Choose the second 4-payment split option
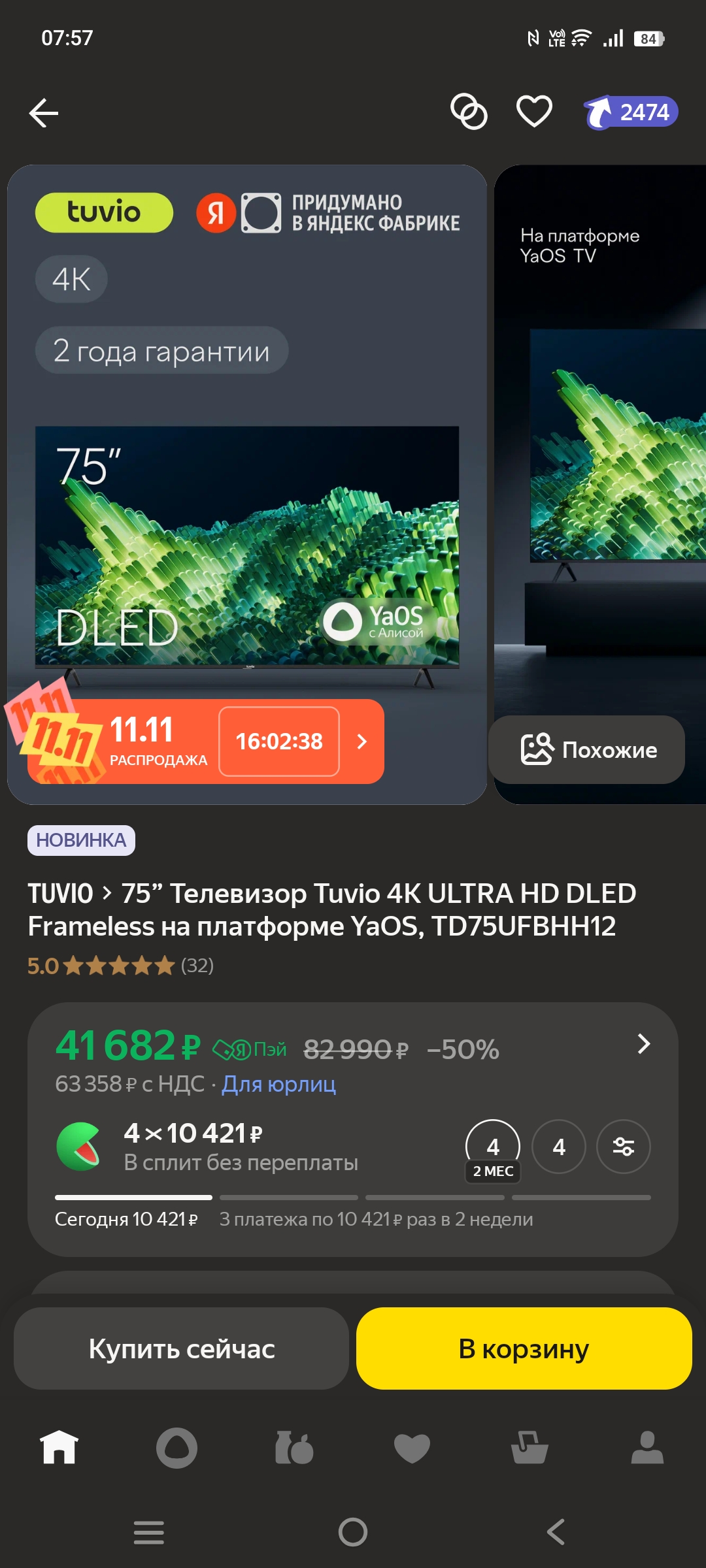Image resolution: width=706 pixels, height=1568 pixels. pos(558,1147)
